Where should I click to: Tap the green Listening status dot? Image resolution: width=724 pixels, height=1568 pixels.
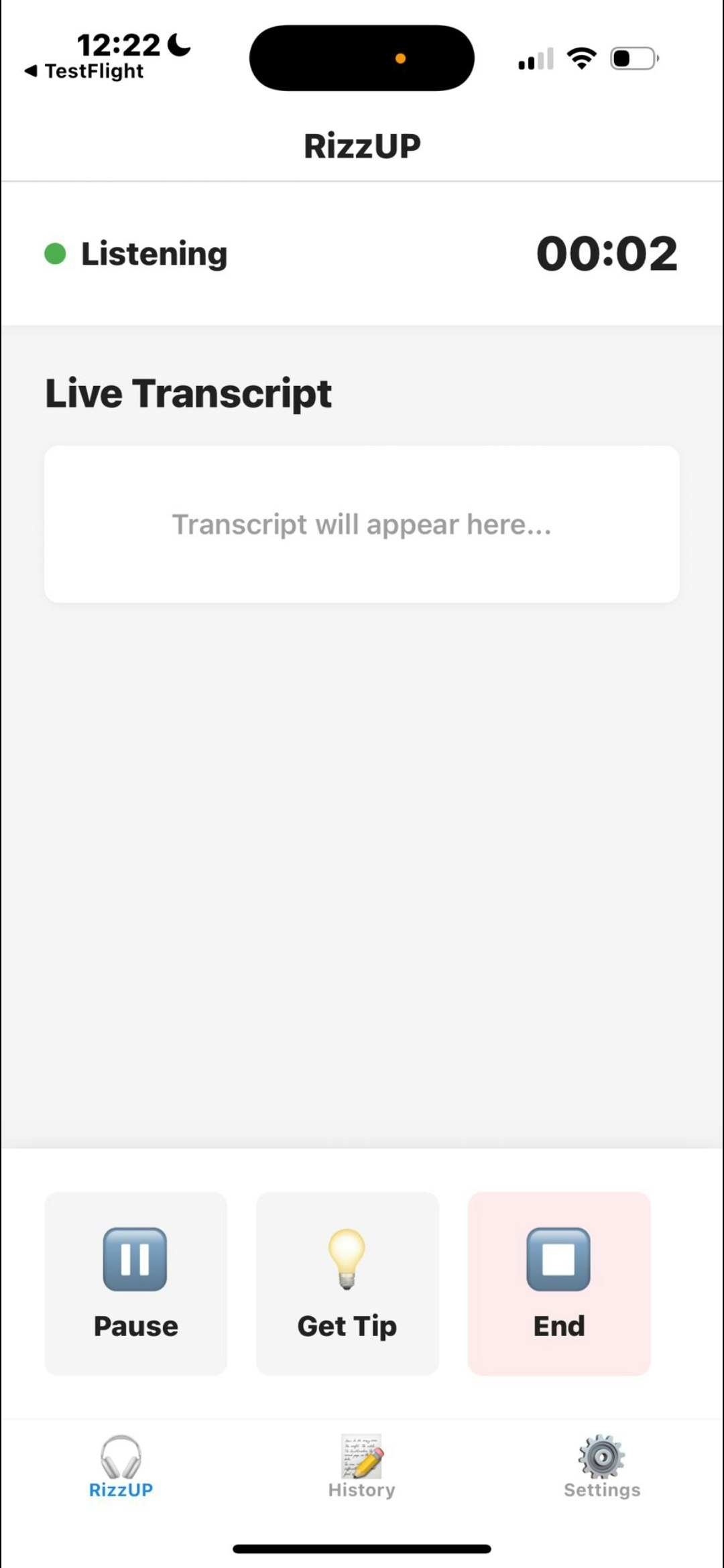[x=55, y=253]
